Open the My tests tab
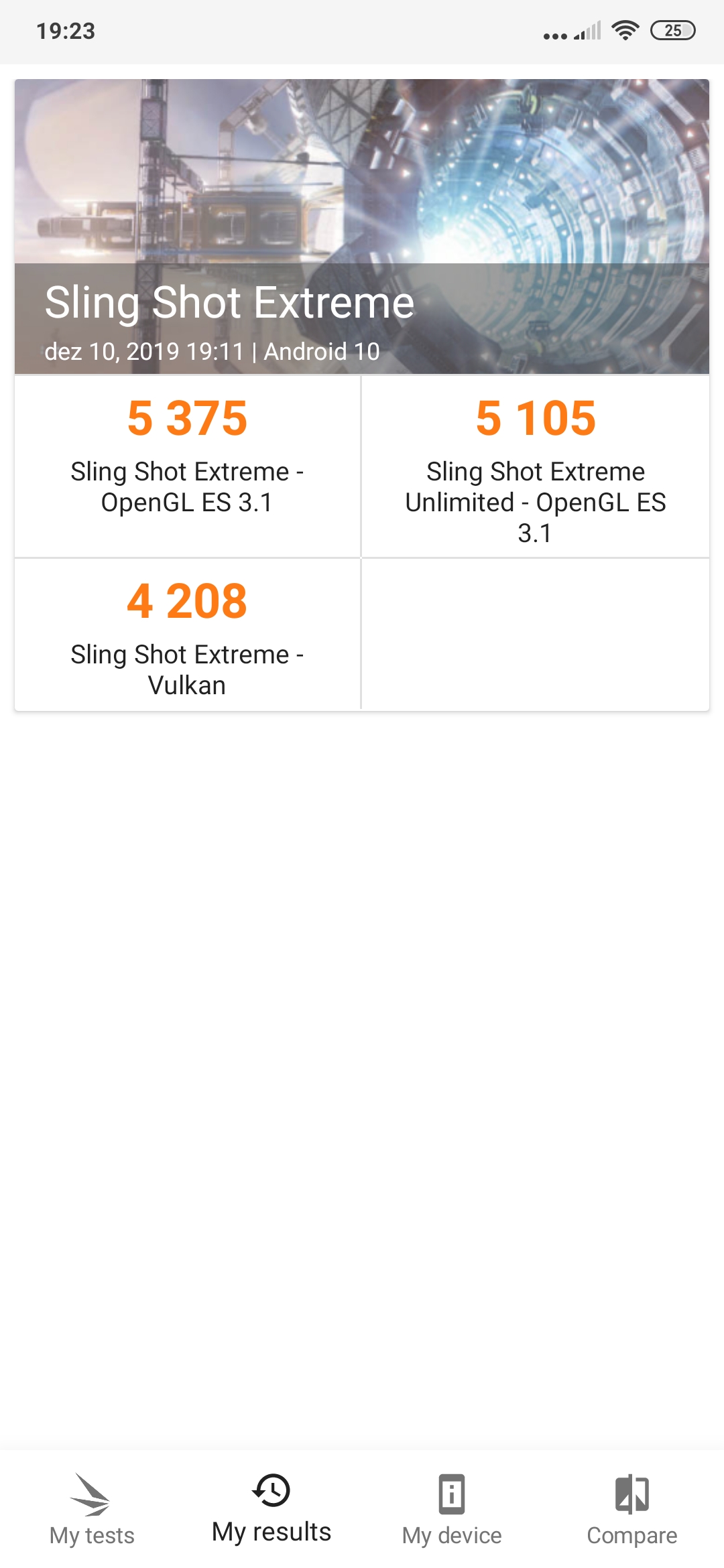The width and height of the screenshot is (724, 1568). pyautogui.click(x=92, y=1509)
